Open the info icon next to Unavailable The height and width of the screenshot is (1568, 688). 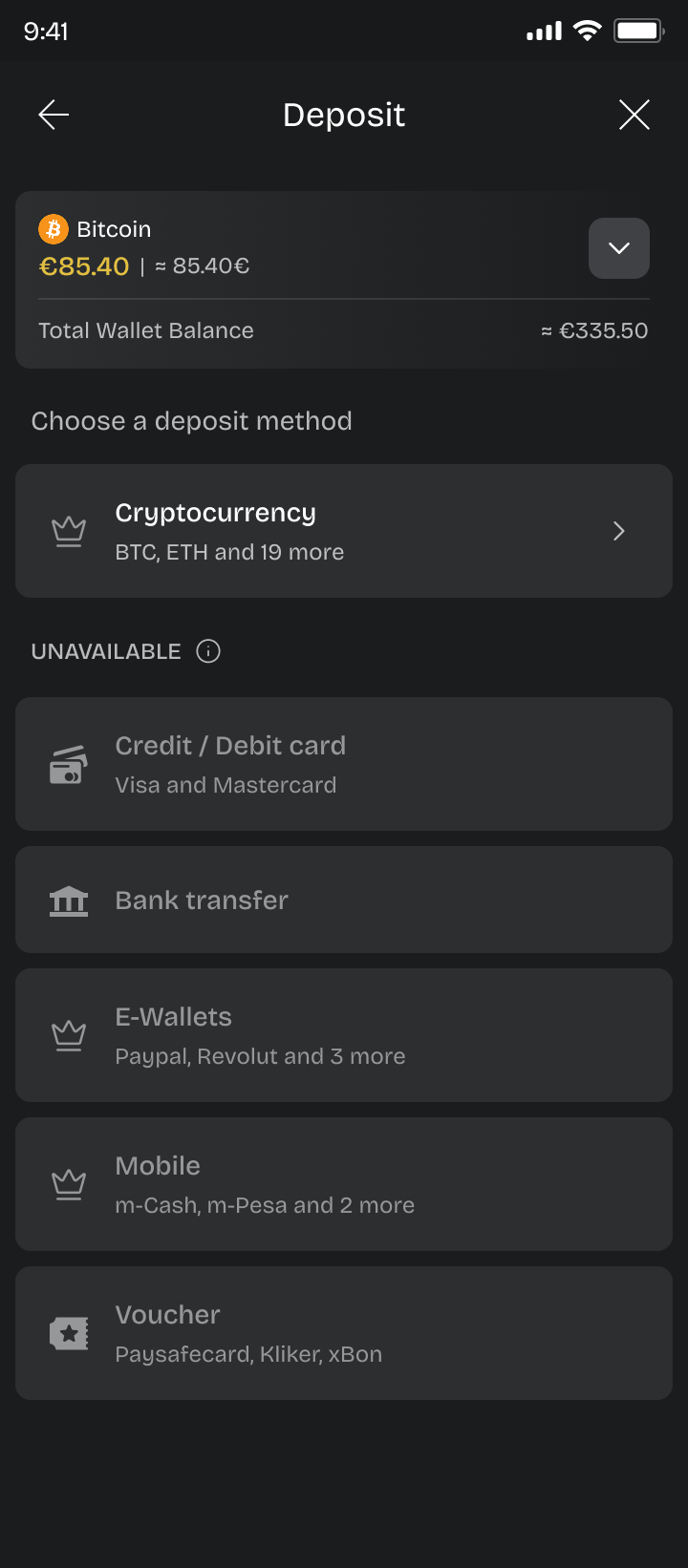pyautogui.click(x=208, y=651)
